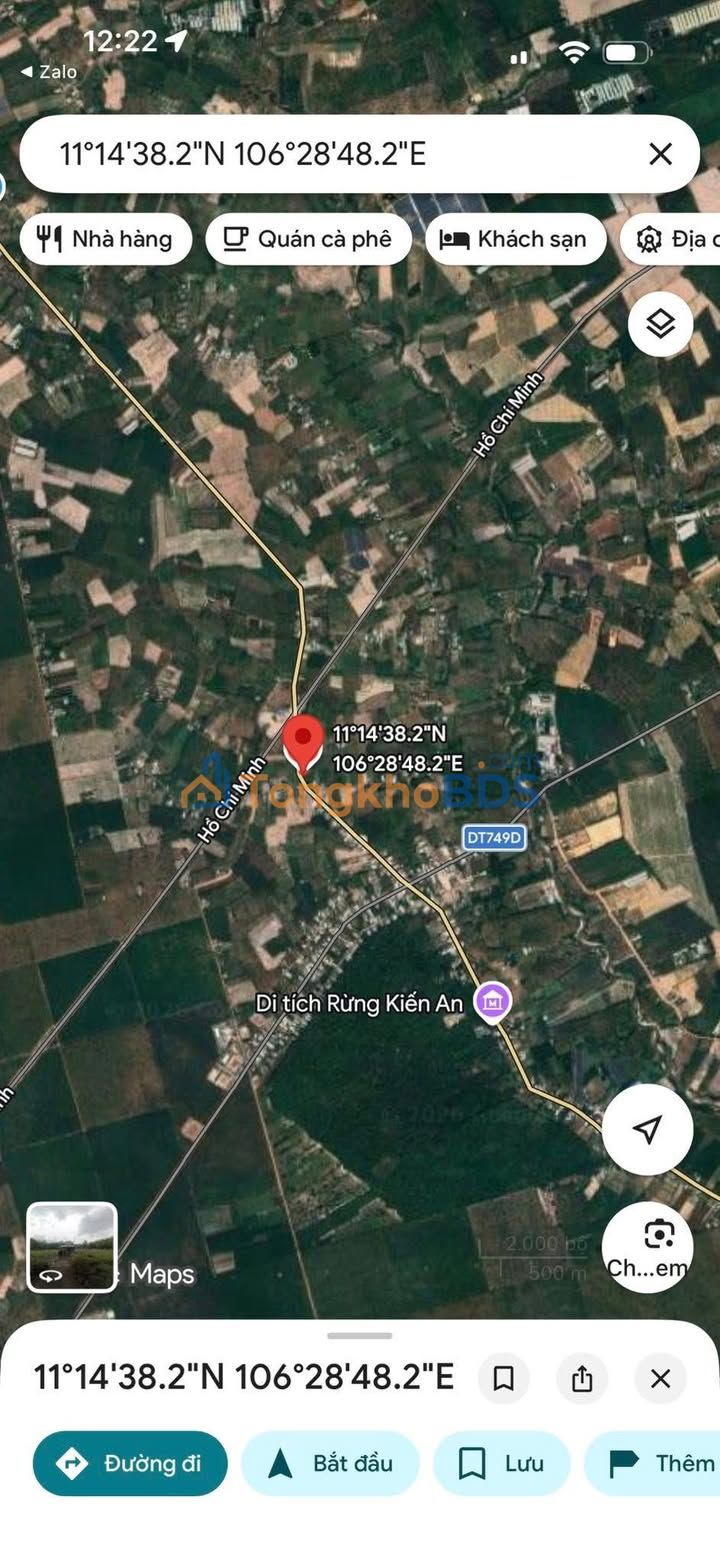
Task: Close the place info panel
Action: click(x=660, y=1379)
